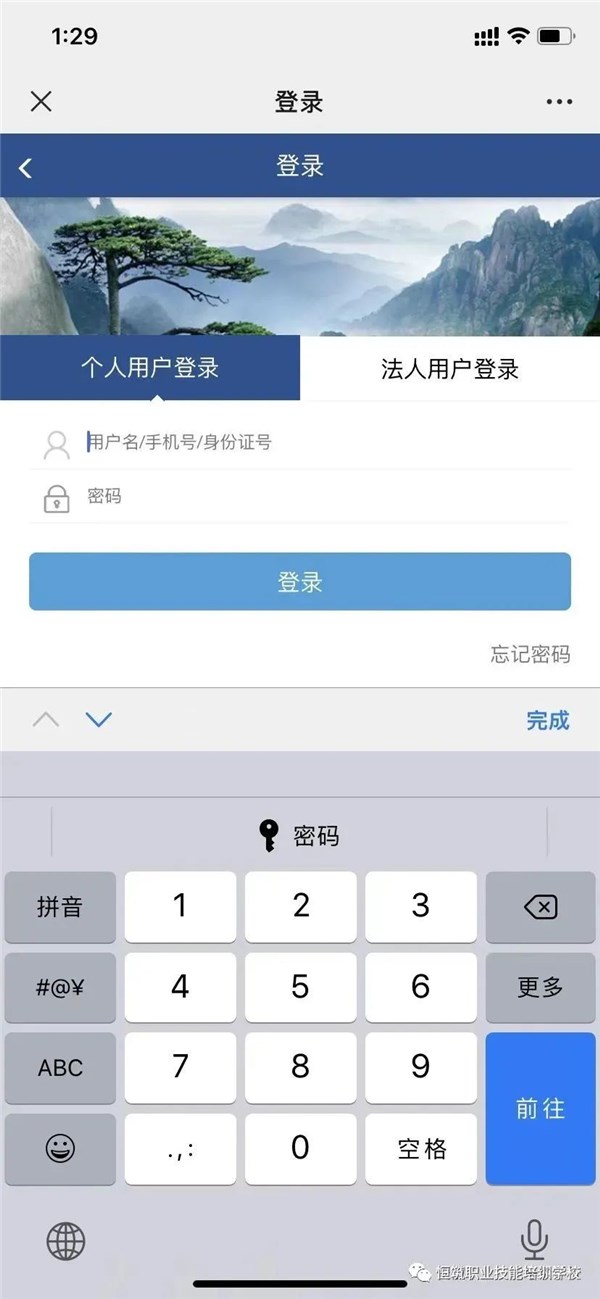Image resolution: width=600 pixels, height=1299 pixels.
Task: Open saved 密码 autofill suggestion
Action: click(x=300, y=835)
